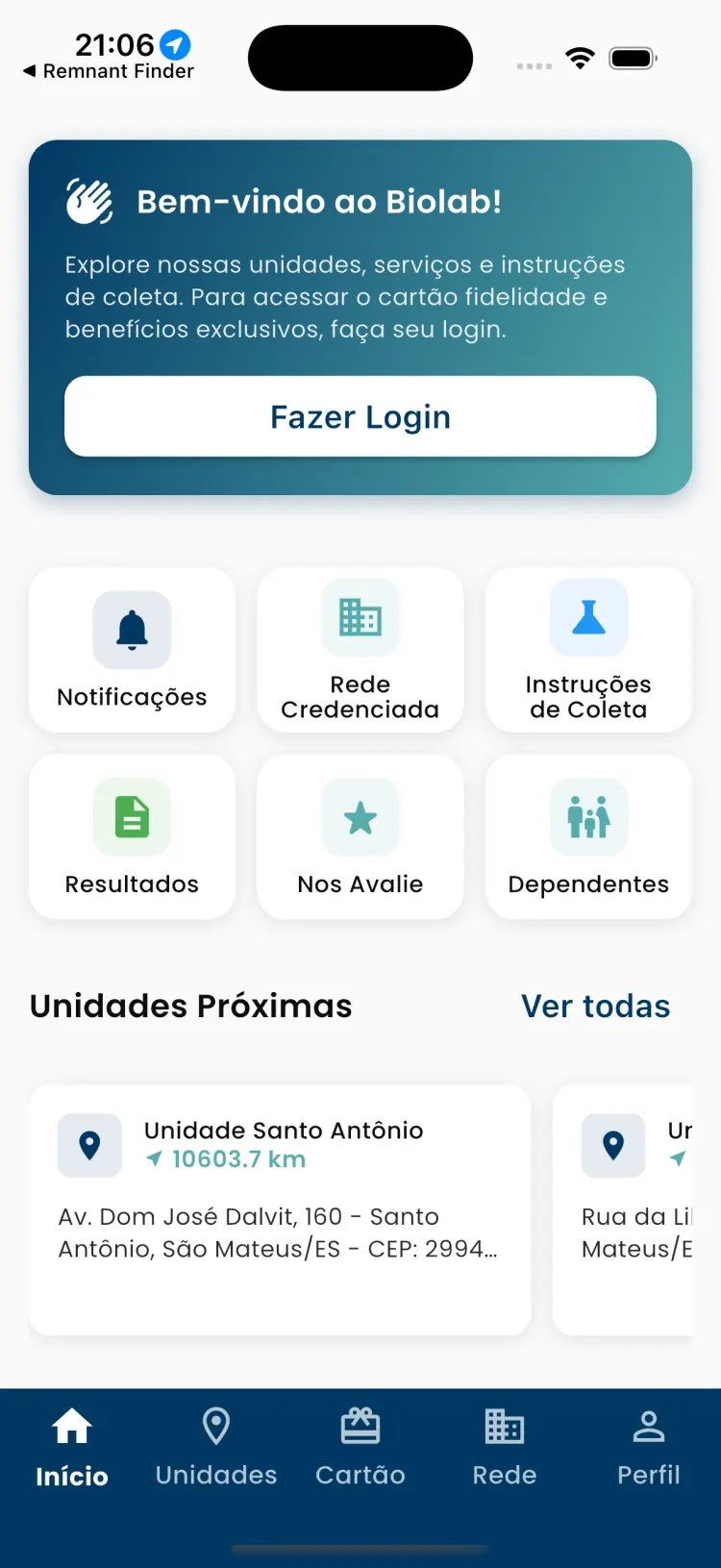Tap Ver todas next to Unidades Próximas
The image size is (721, 1568).
[x=596, y=1006]
